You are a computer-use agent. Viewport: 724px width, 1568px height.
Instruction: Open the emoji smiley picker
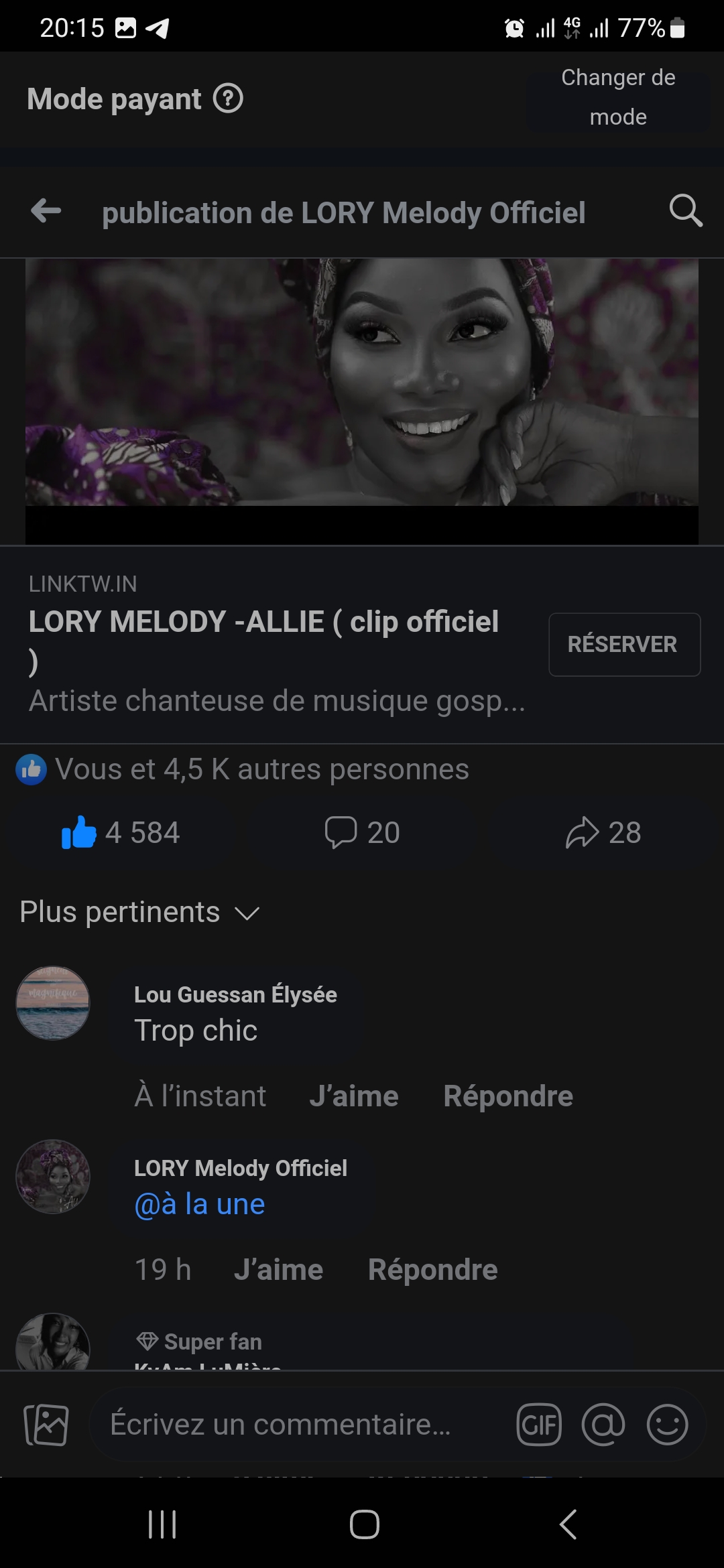[667, 1424]
